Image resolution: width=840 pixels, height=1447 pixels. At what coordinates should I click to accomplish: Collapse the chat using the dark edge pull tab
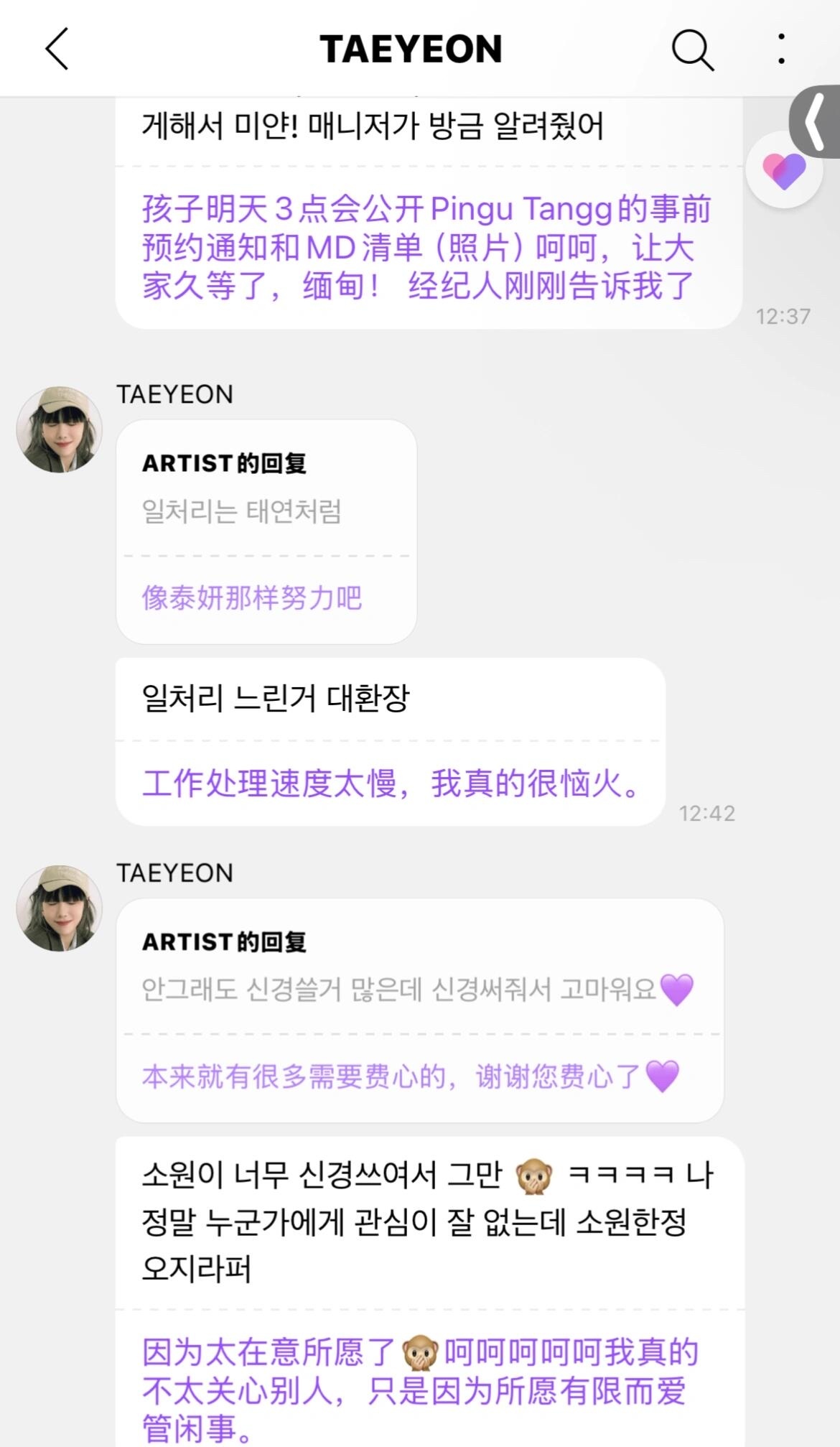[816, 122]
